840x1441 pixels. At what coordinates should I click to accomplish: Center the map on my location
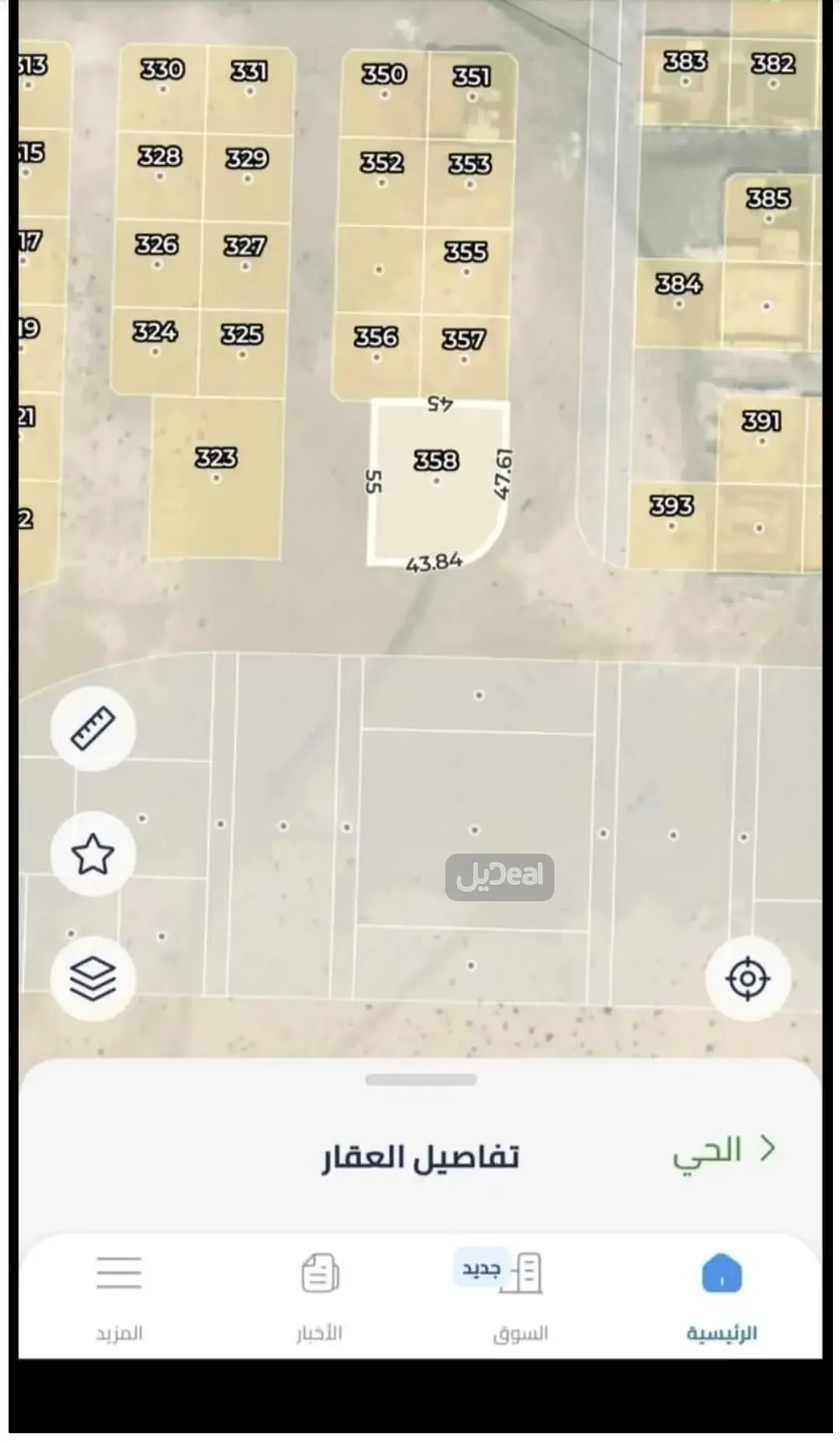[747, 978]
